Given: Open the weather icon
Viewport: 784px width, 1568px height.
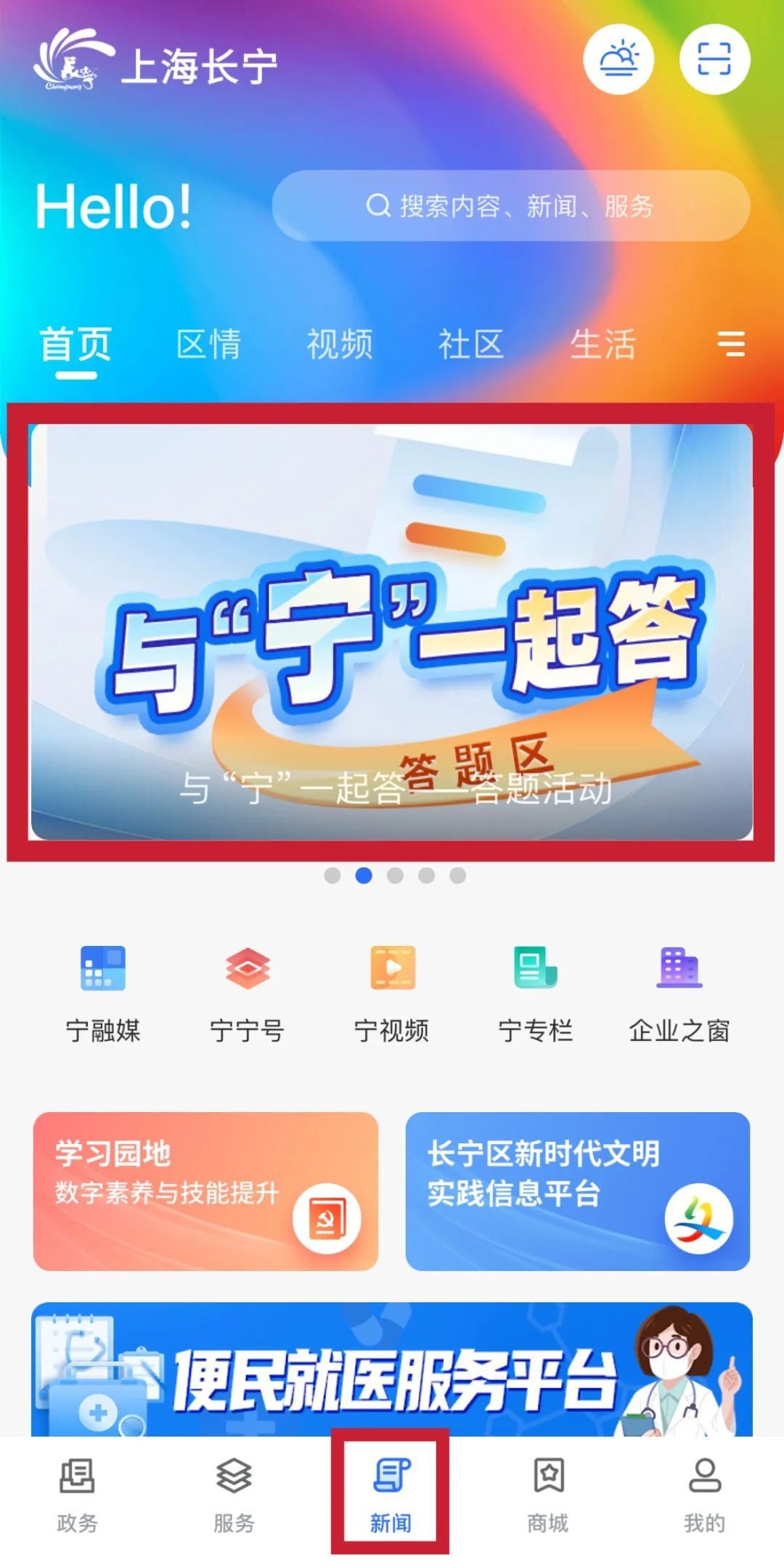Looking at the screenshot, I should (618, 60).
